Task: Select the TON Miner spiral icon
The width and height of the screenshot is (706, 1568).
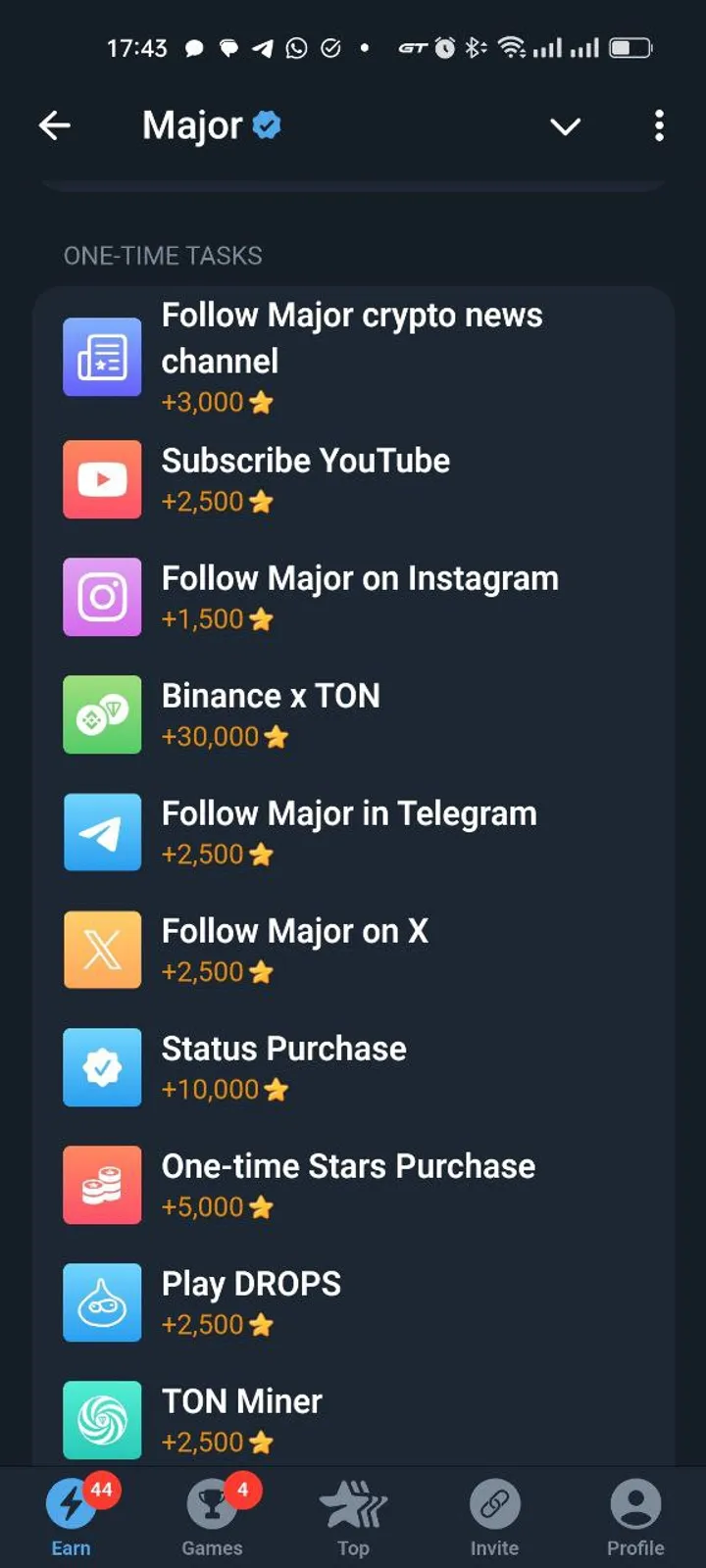Action: 102,1420
